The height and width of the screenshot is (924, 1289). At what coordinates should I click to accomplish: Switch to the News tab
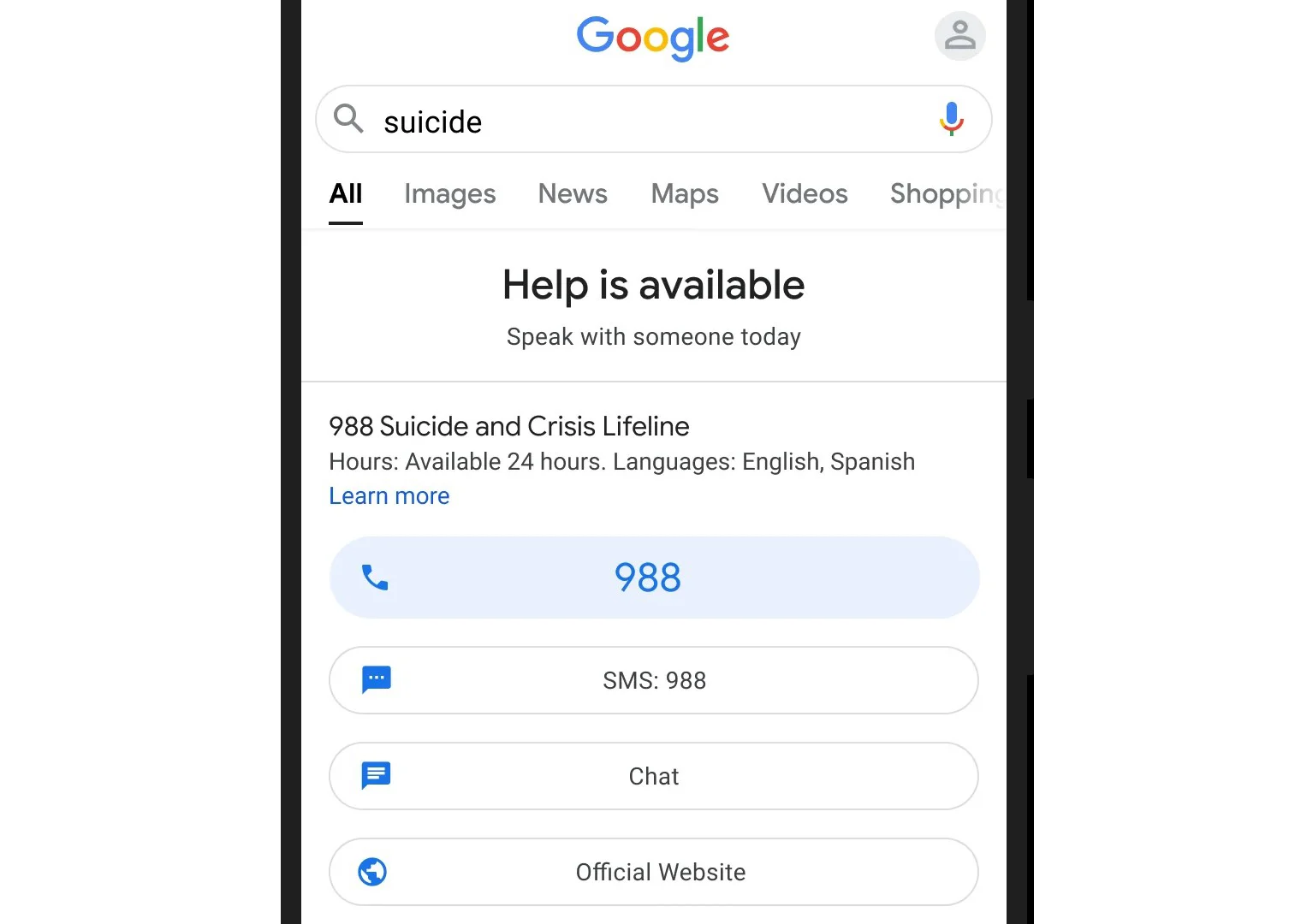coord(572,194)
